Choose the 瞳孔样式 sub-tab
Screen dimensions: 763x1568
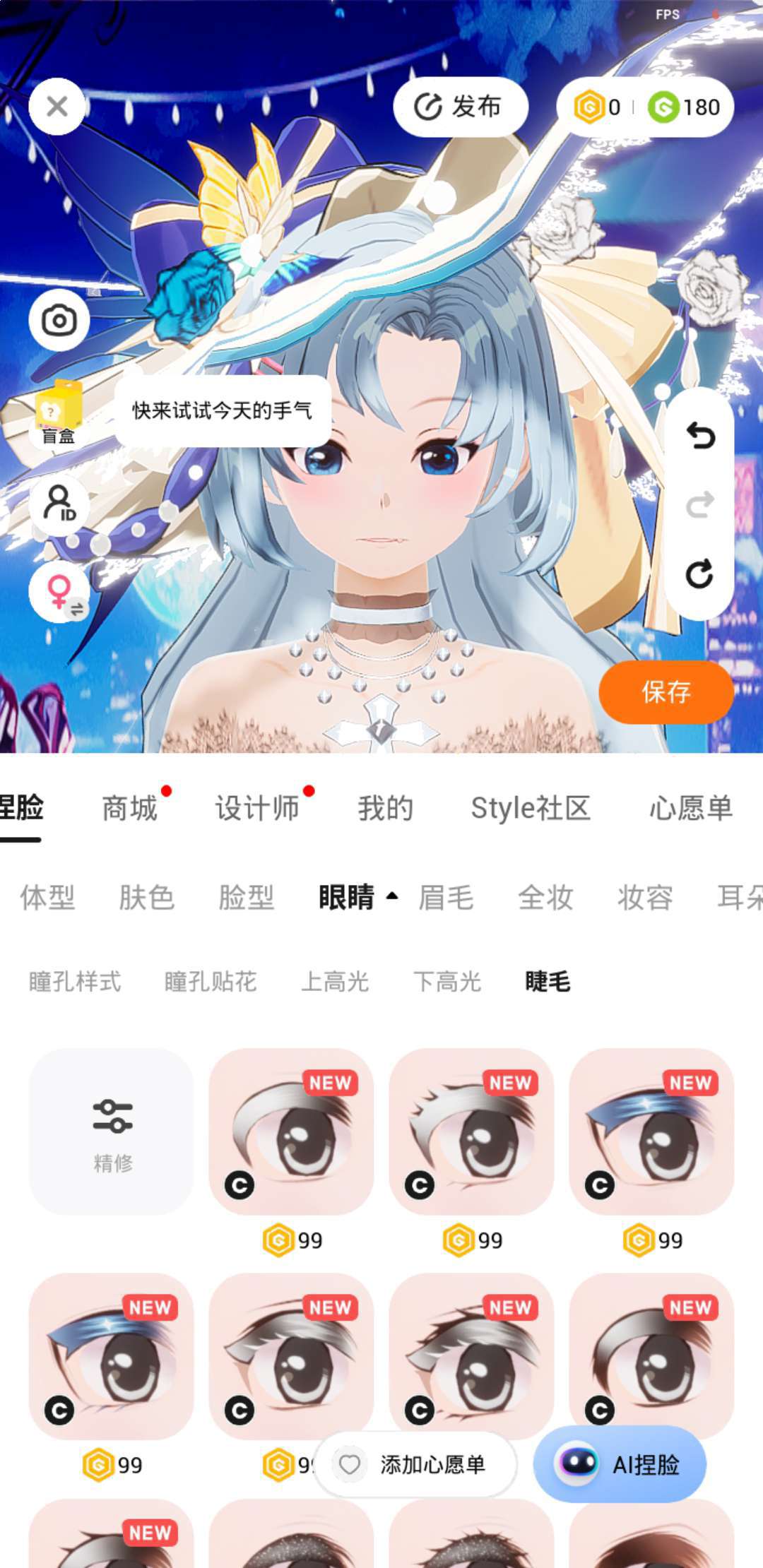tap(75, 981)
